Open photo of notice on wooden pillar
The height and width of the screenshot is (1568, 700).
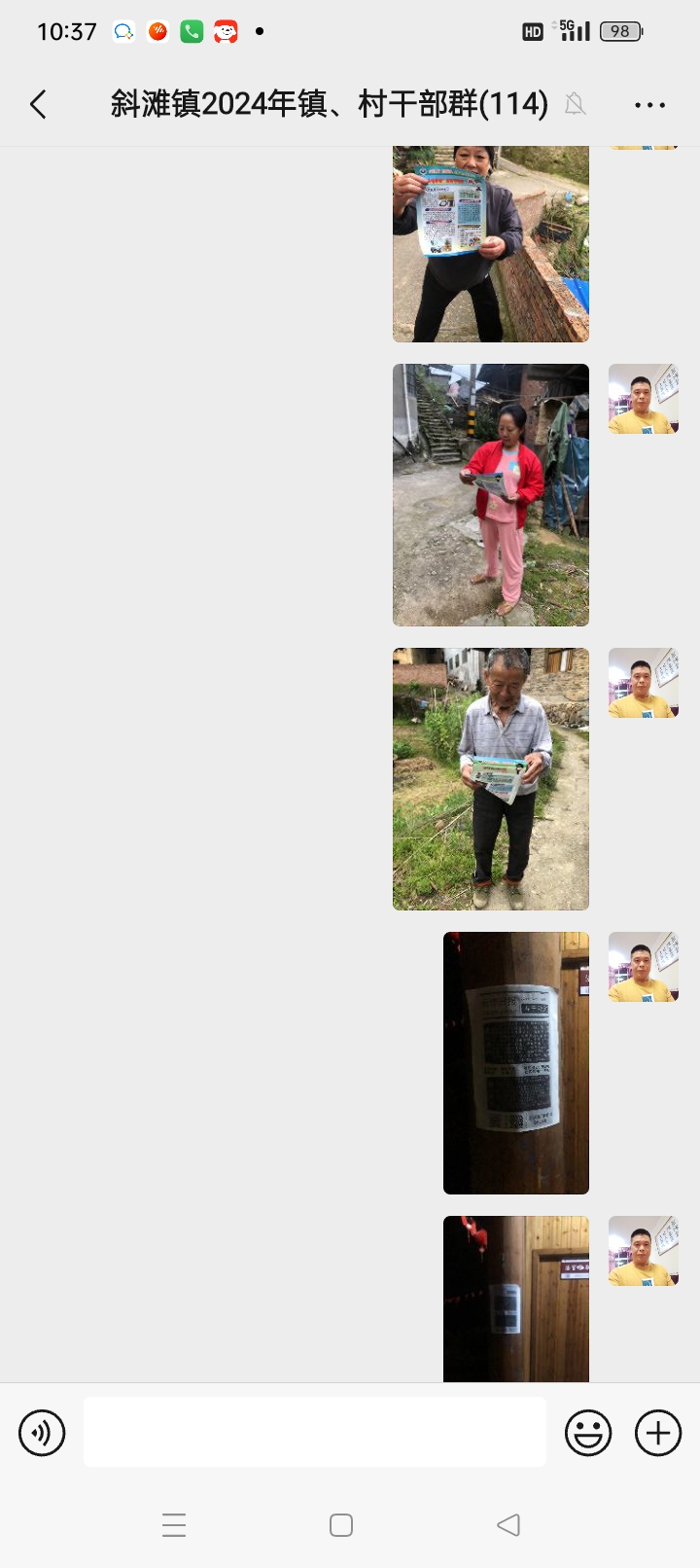coord(515,1063)
